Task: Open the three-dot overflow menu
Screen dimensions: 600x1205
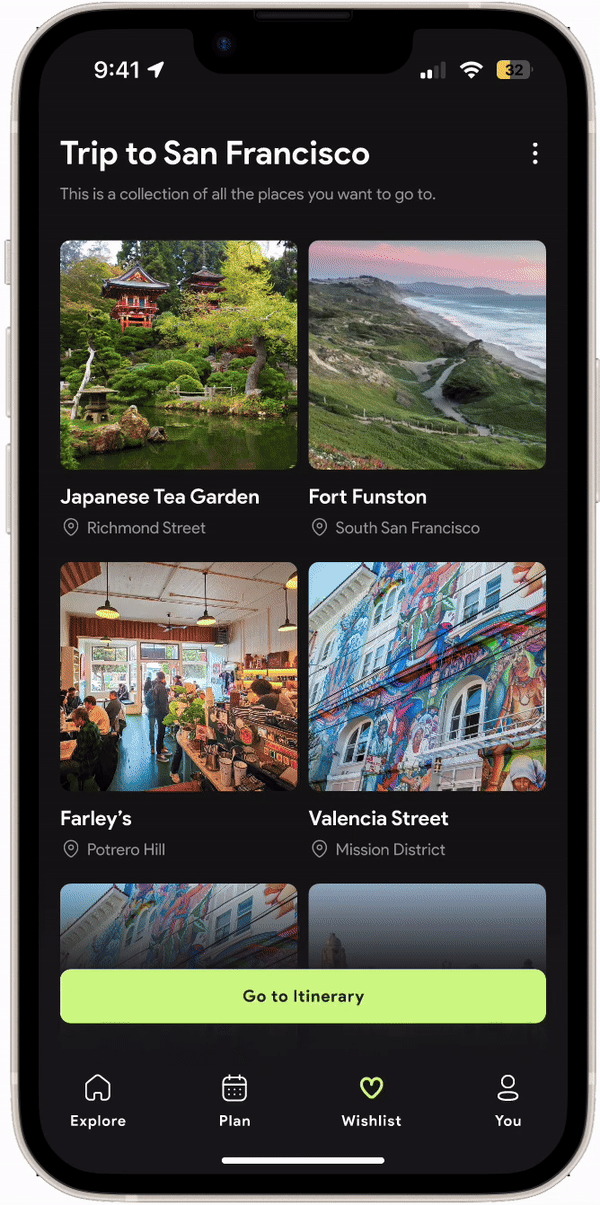Action: click(535, 153)
